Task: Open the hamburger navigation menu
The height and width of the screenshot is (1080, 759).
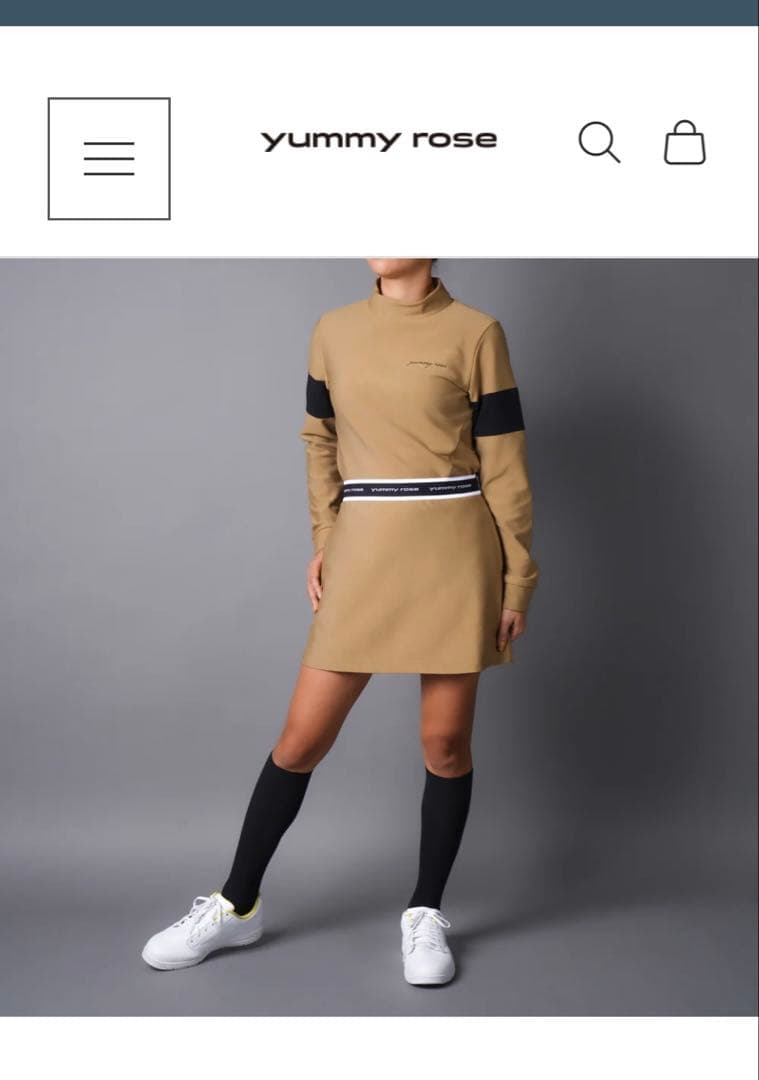Action: pyautogui.click(x=109, y=159)
